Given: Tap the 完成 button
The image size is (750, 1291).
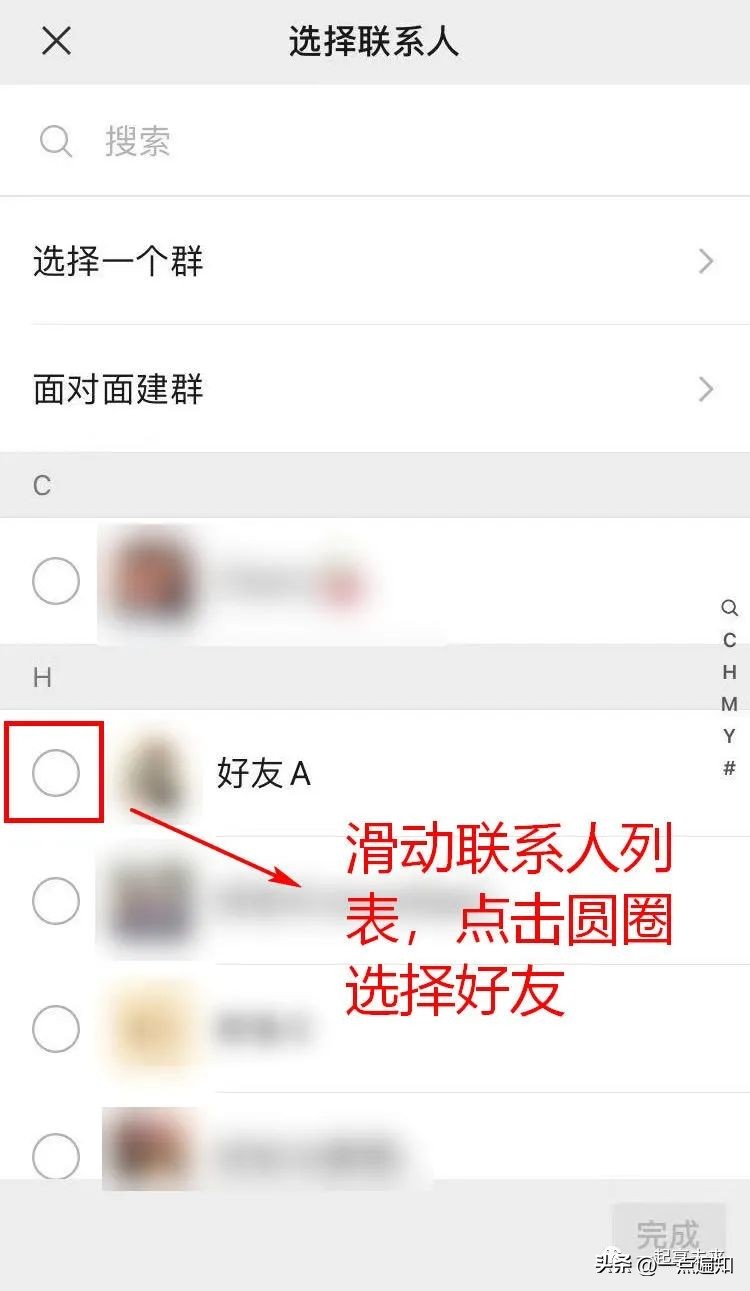Looking at the screenshot, I should (x=666, y=1232).
